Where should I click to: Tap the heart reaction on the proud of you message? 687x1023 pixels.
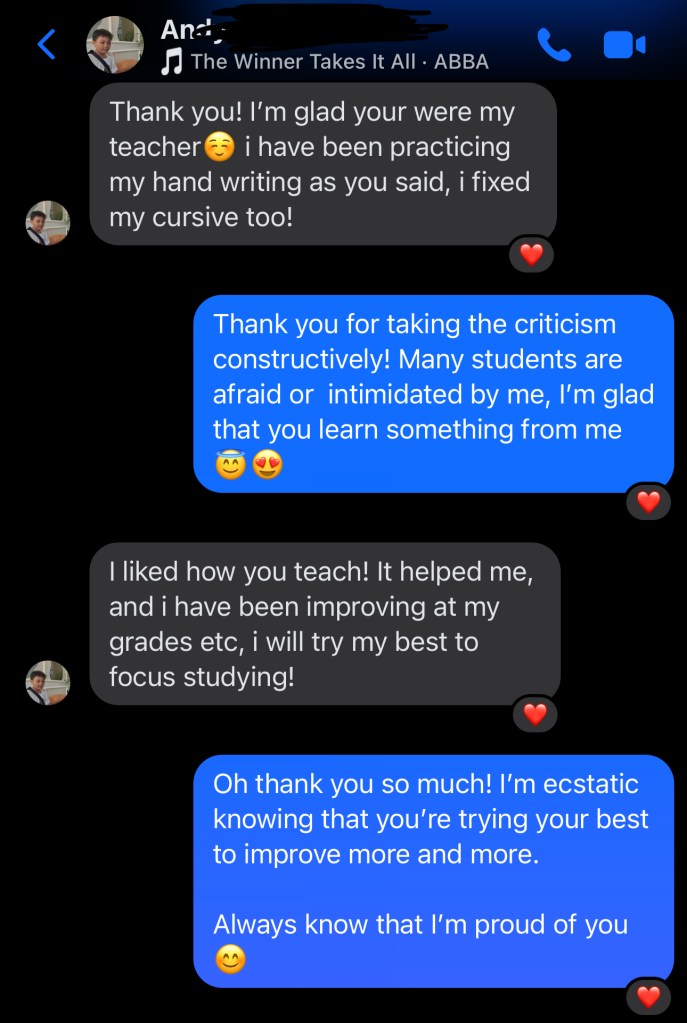click(649, 996)
